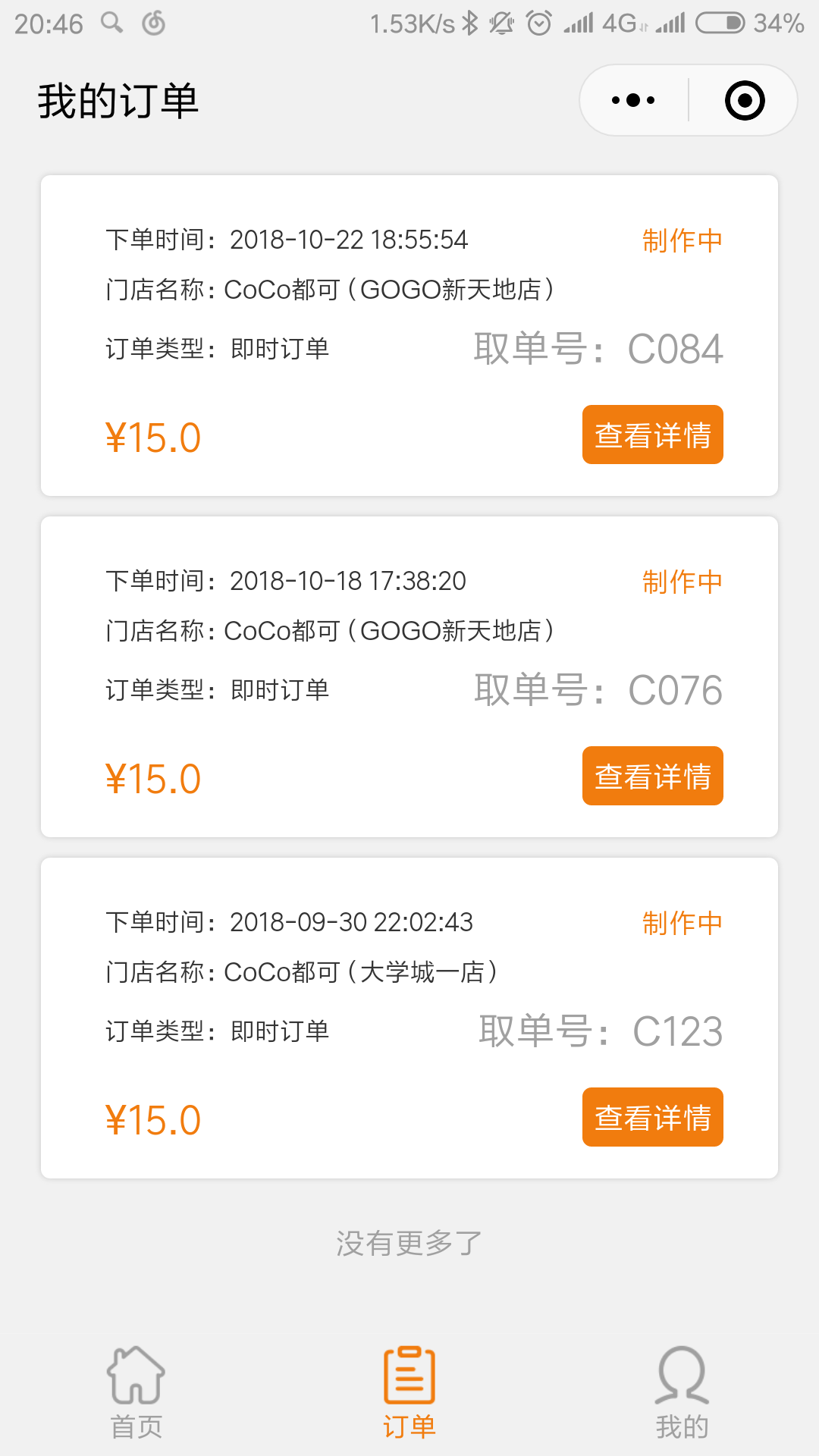Screen dimensions: 819x1456
Task: Select the 订单 tab
Action: 409,1392
